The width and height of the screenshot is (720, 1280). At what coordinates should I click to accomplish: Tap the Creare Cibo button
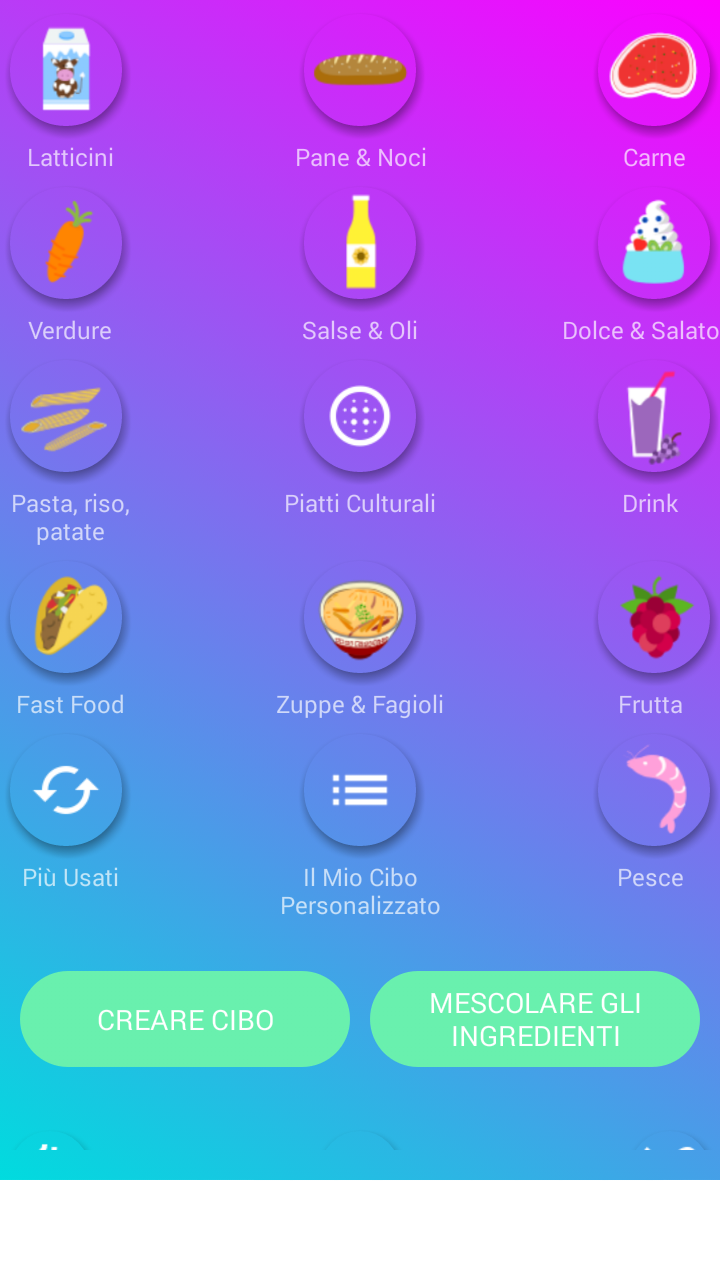pos(185,1019)
